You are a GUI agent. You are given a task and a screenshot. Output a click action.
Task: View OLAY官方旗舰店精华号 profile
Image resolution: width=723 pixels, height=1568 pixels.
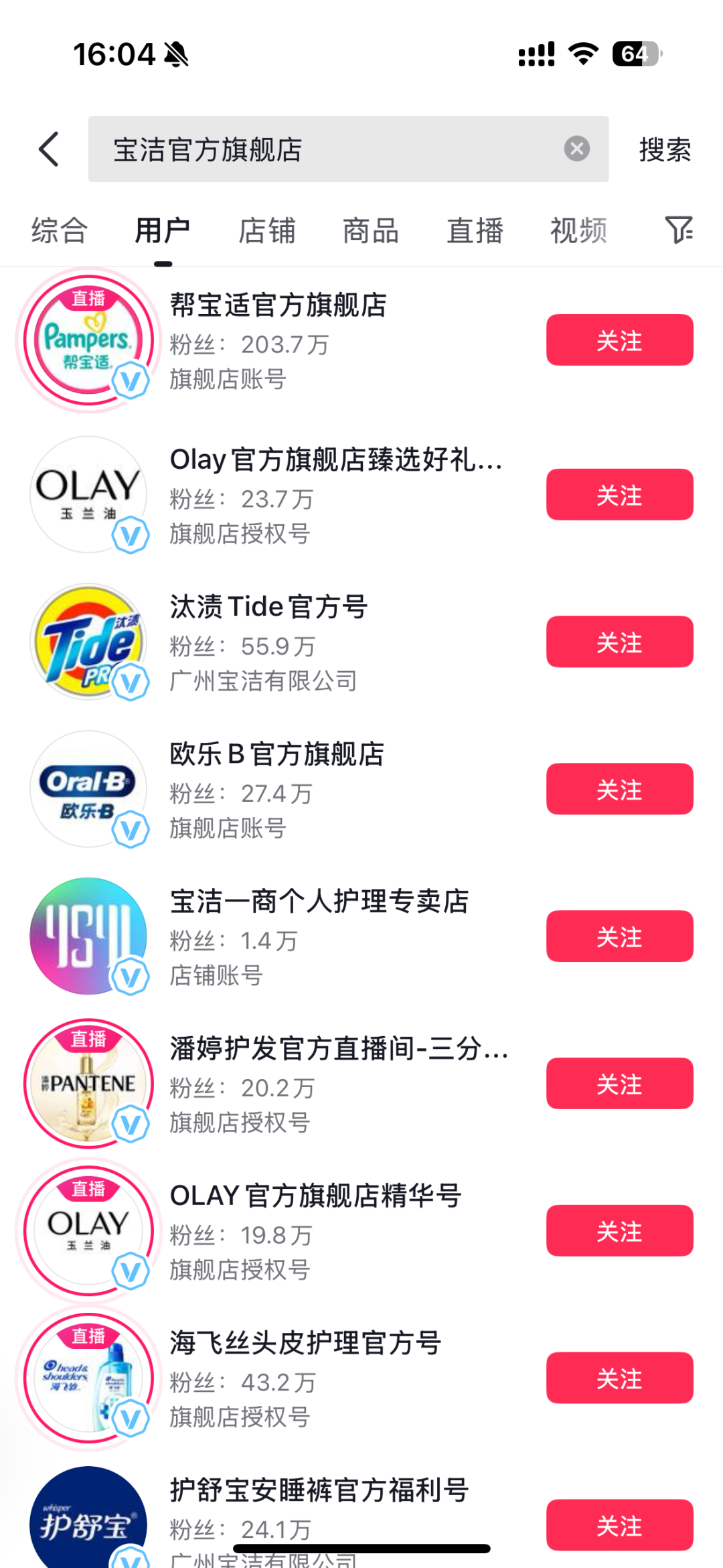(315, 1196)
